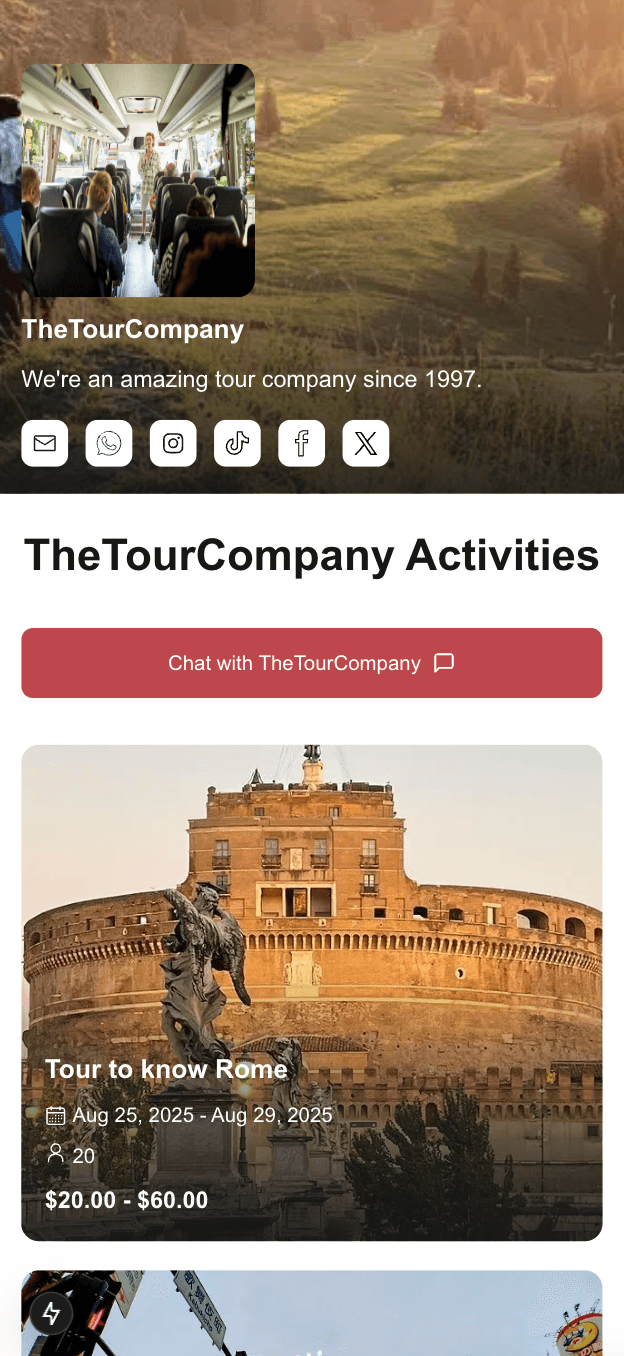Open the X (Twitter) profile icon
Viewport: 624px width, 1356px height.
point(365,443)
